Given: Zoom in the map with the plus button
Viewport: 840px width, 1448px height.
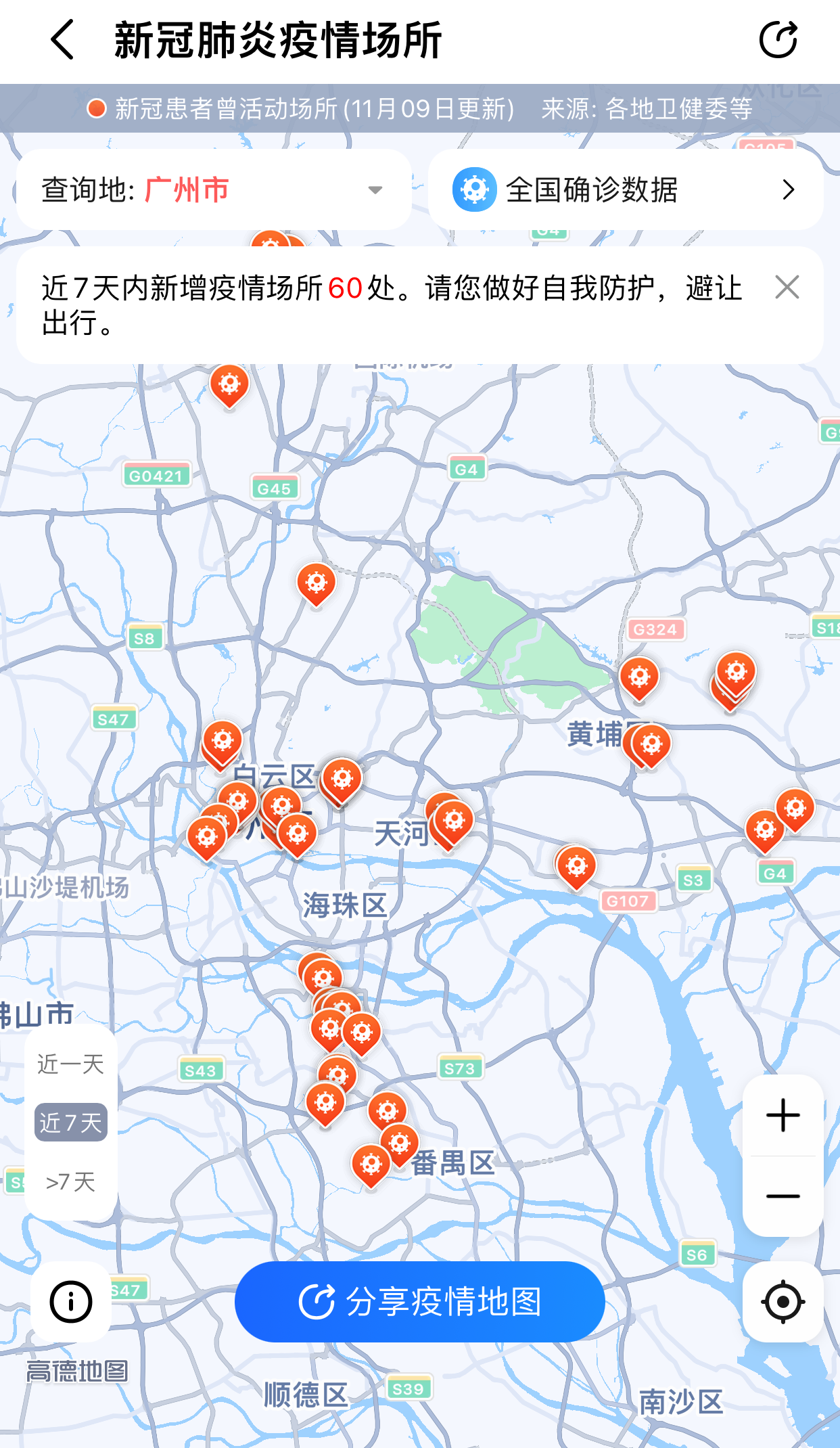Looking at the screenshot, I should coord(783,1115).
